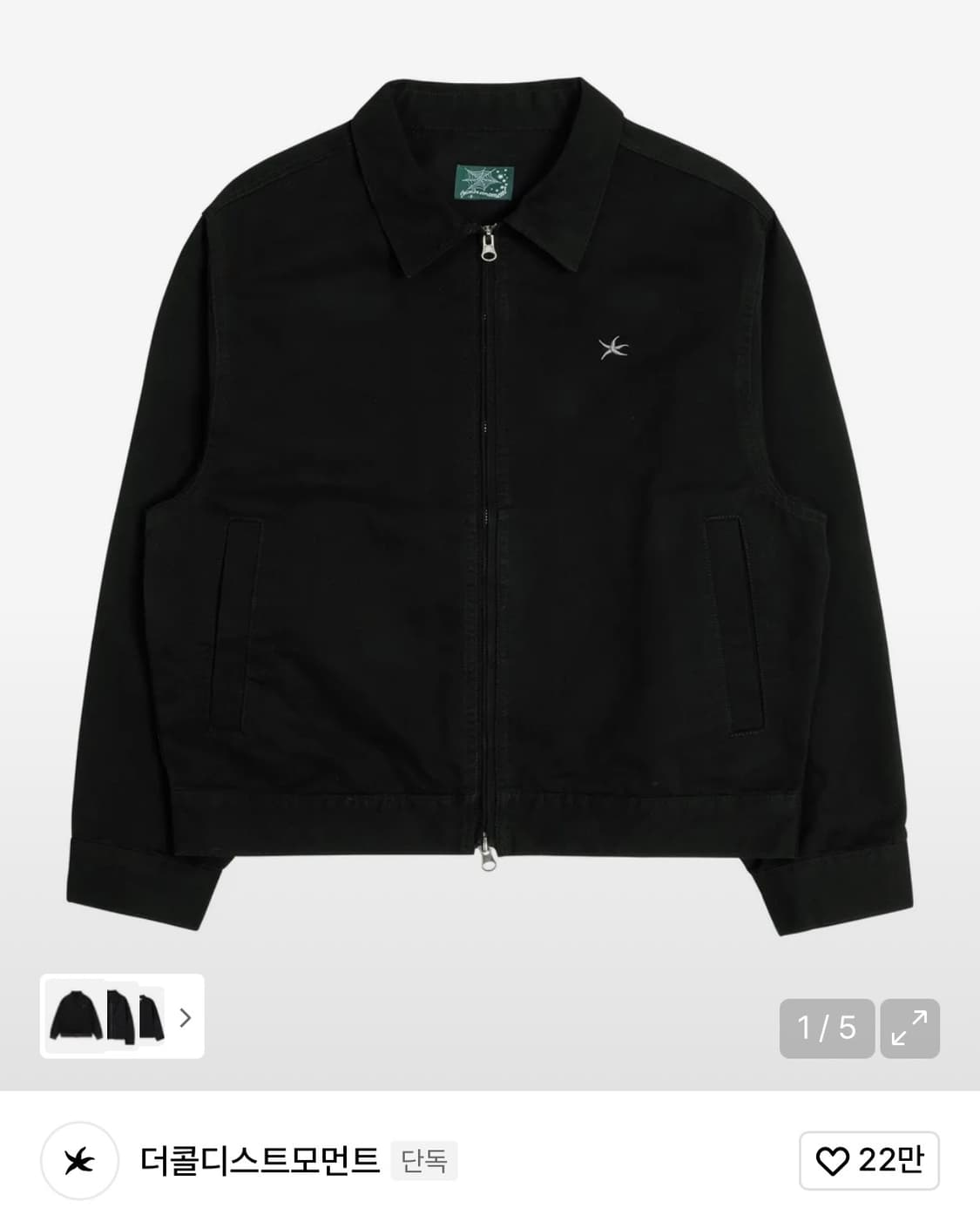The width and height of the screenshot is (980, 1228).
Task: Open the 더콜디스트모먼트 brand page
Action: (x=260, y=1161)
